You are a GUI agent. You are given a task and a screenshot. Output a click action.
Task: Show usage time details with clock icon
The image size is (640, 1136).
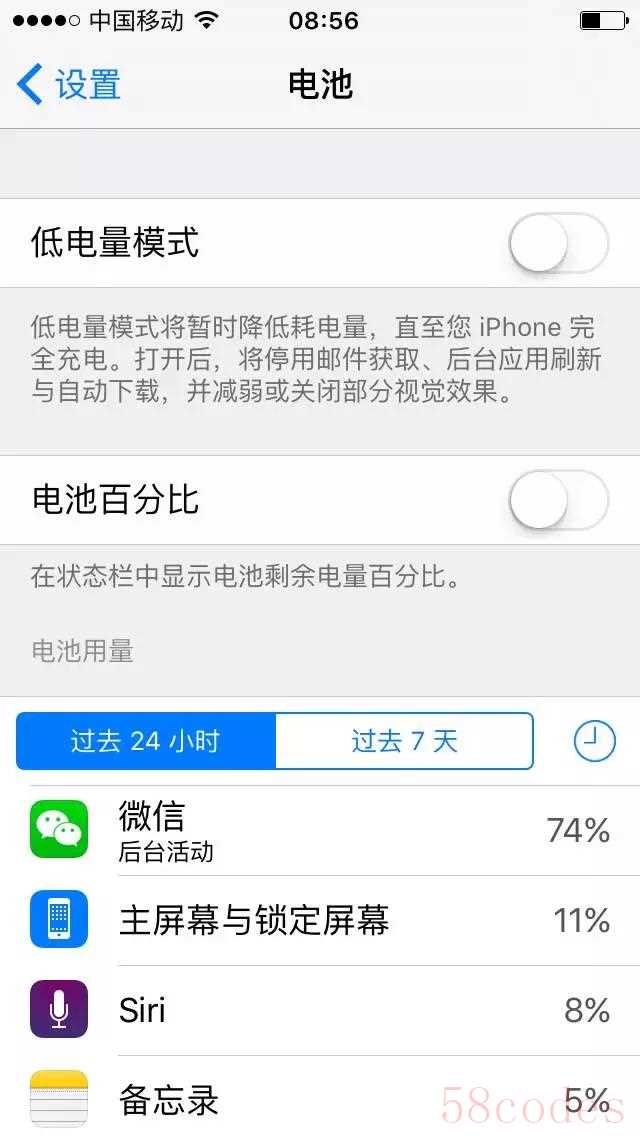coord(594,741)
